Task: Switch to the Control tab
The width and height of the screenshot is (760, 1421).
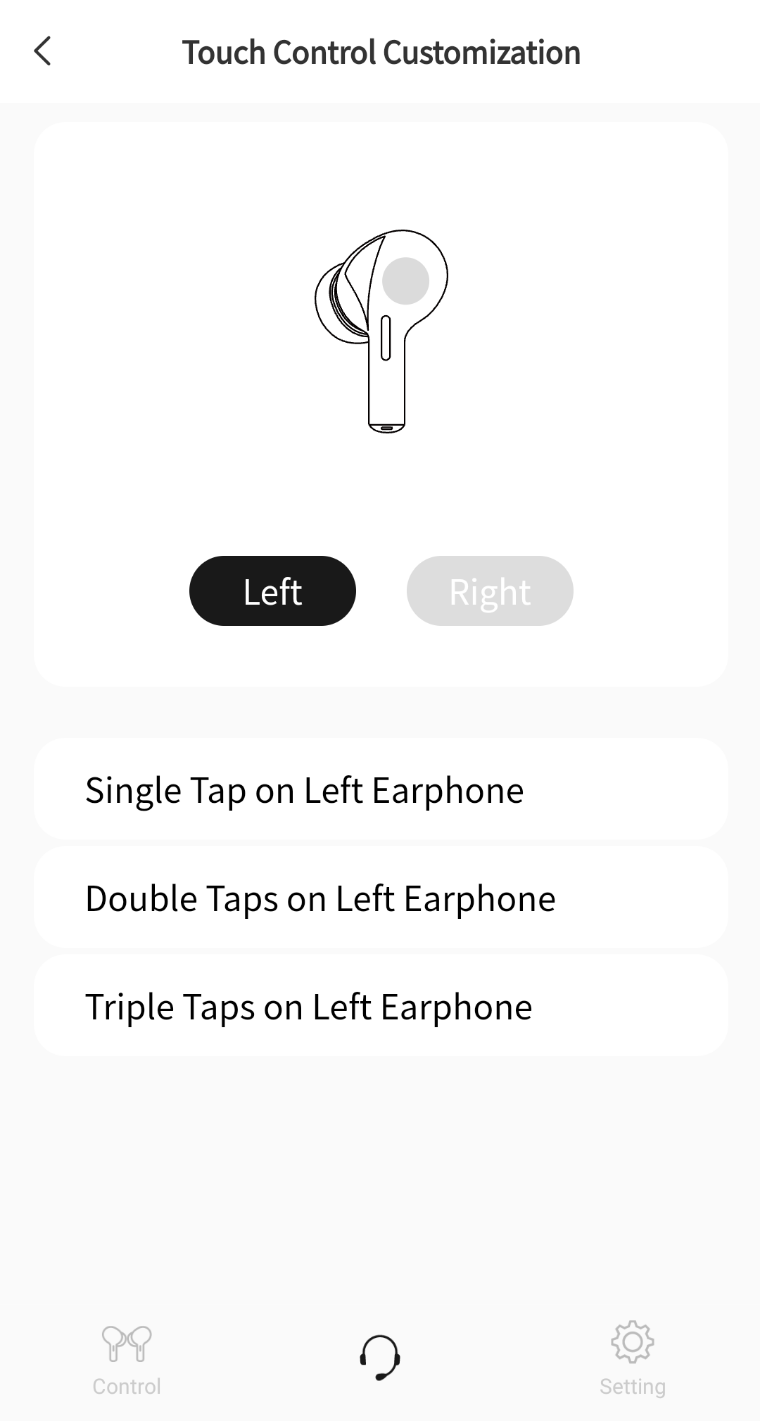Action: (x=127, y=1358)
